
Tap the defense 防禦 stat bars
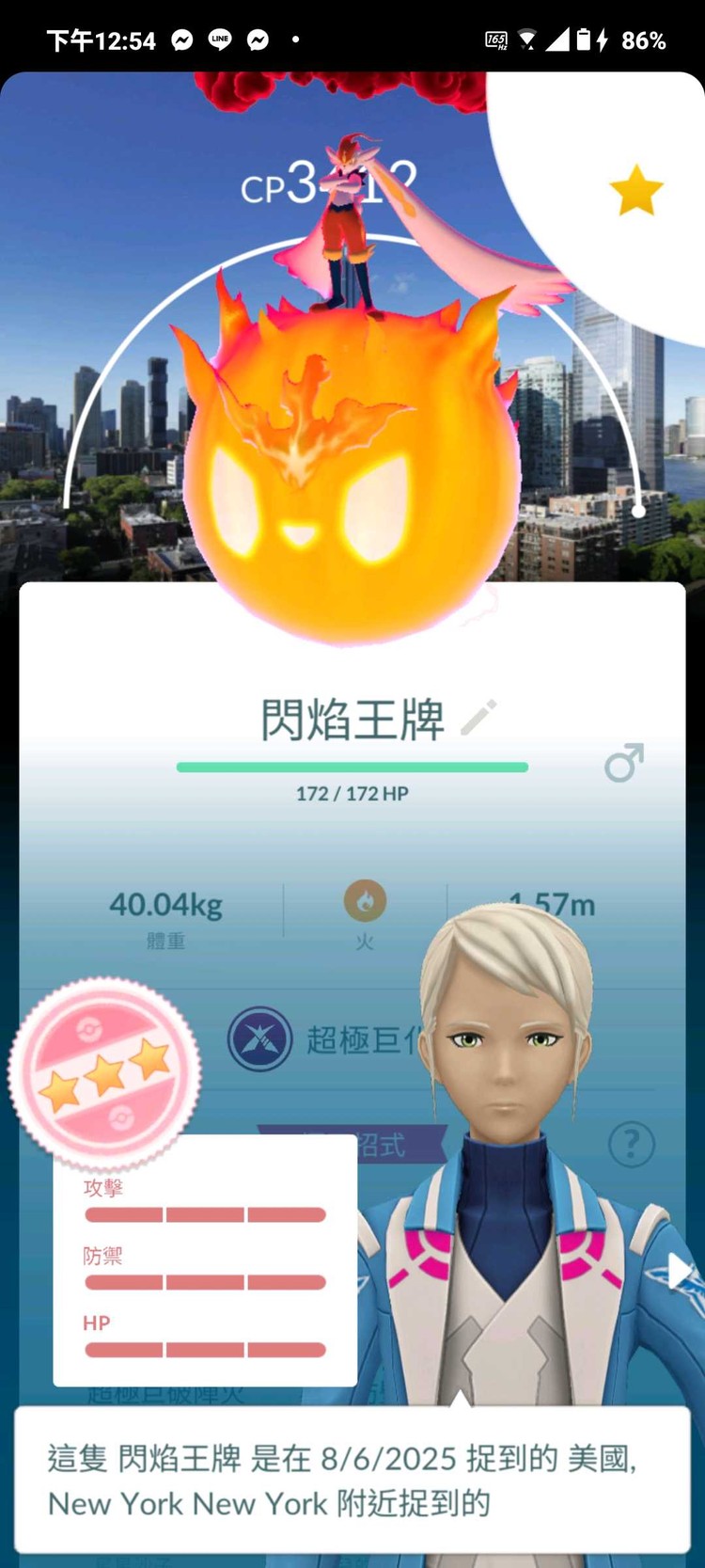click(x=202, y=1282)
